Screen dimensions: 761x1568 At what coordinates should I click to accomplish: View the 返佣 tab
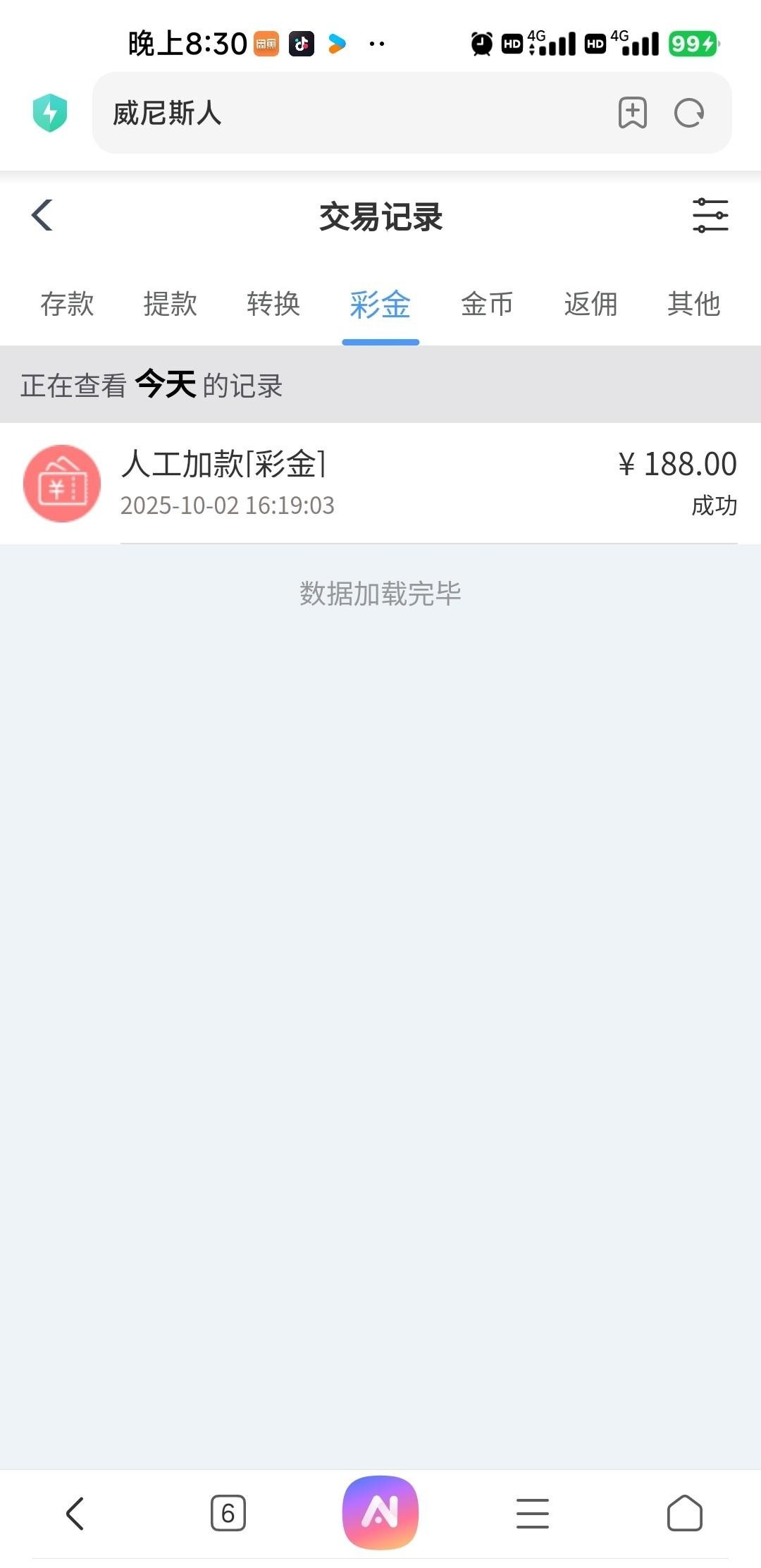point(590,305)
